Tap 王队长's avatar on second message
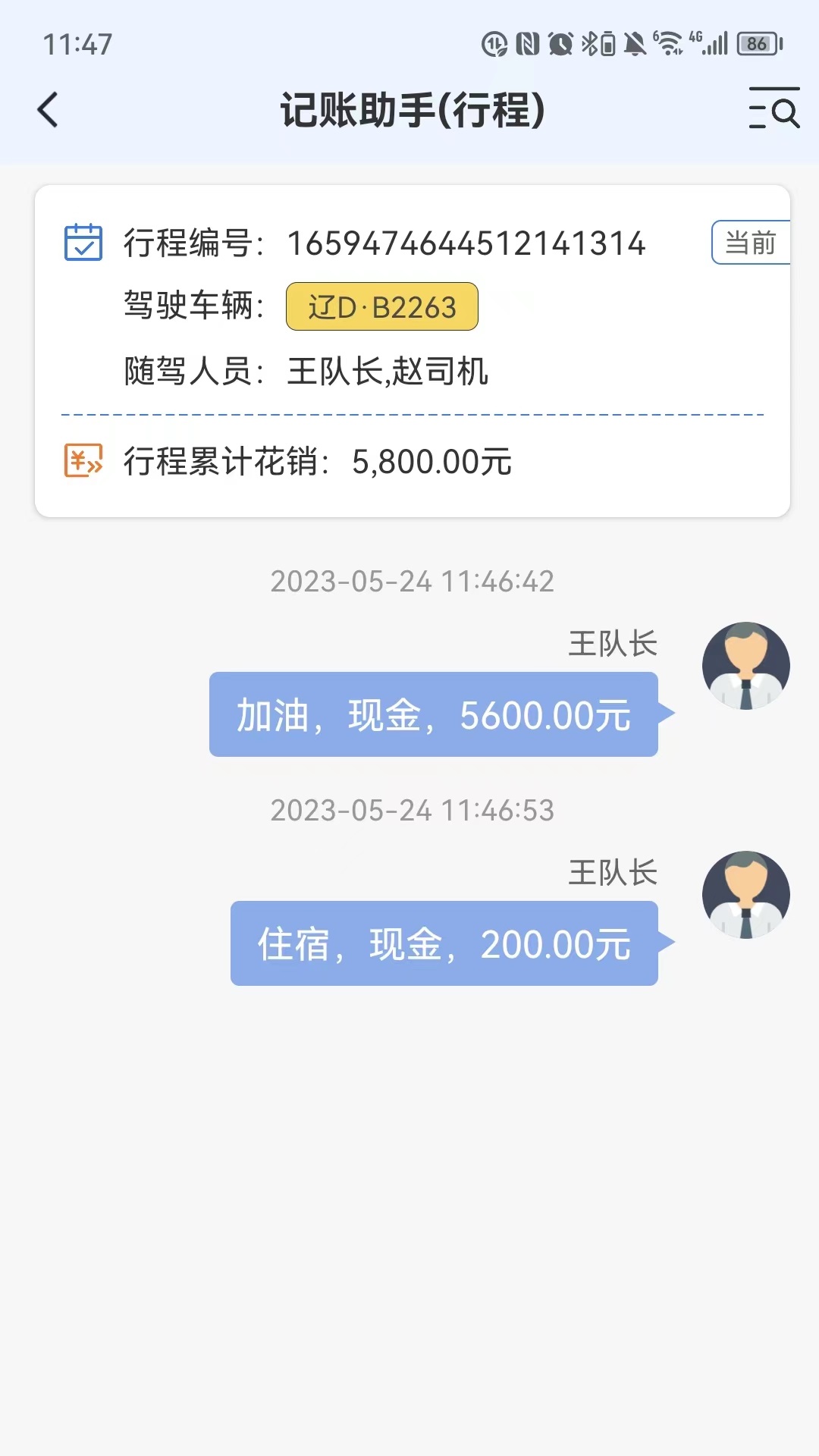The height and width of the screenshot is (1456, 819). point(746,895)
